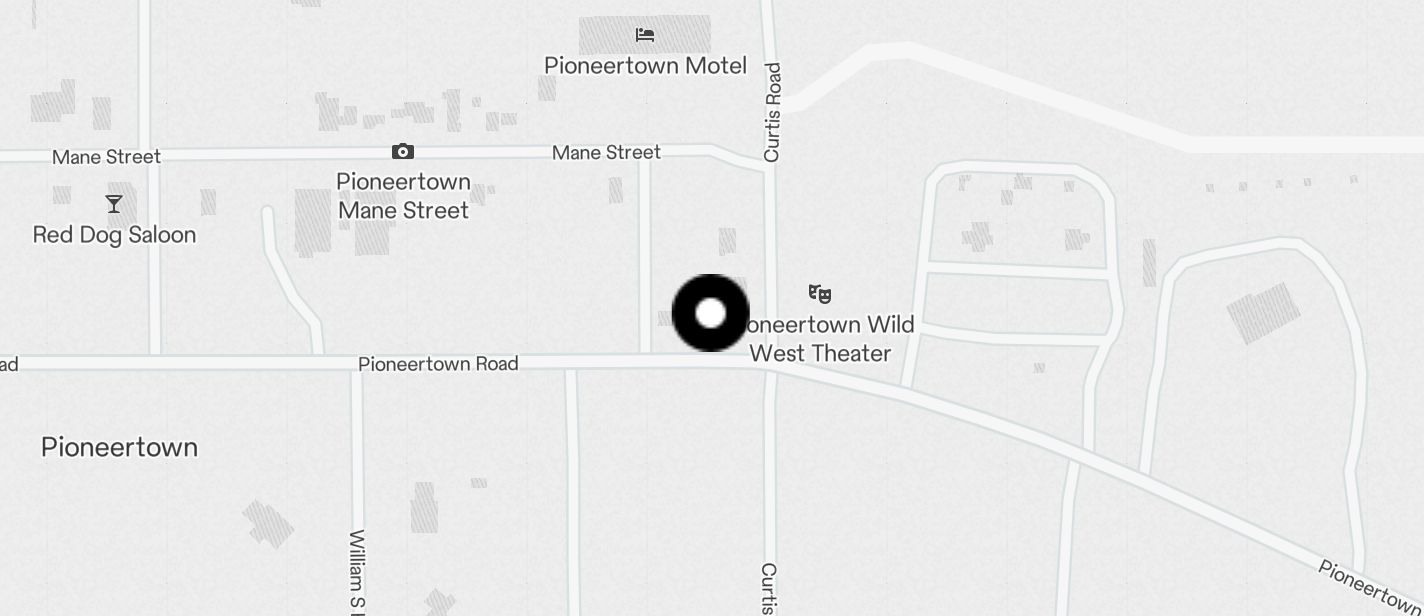Open the Pioneertown Motel map marker
The width and height of the screenshot is (1424, 616).
click(x=645, y=35)
